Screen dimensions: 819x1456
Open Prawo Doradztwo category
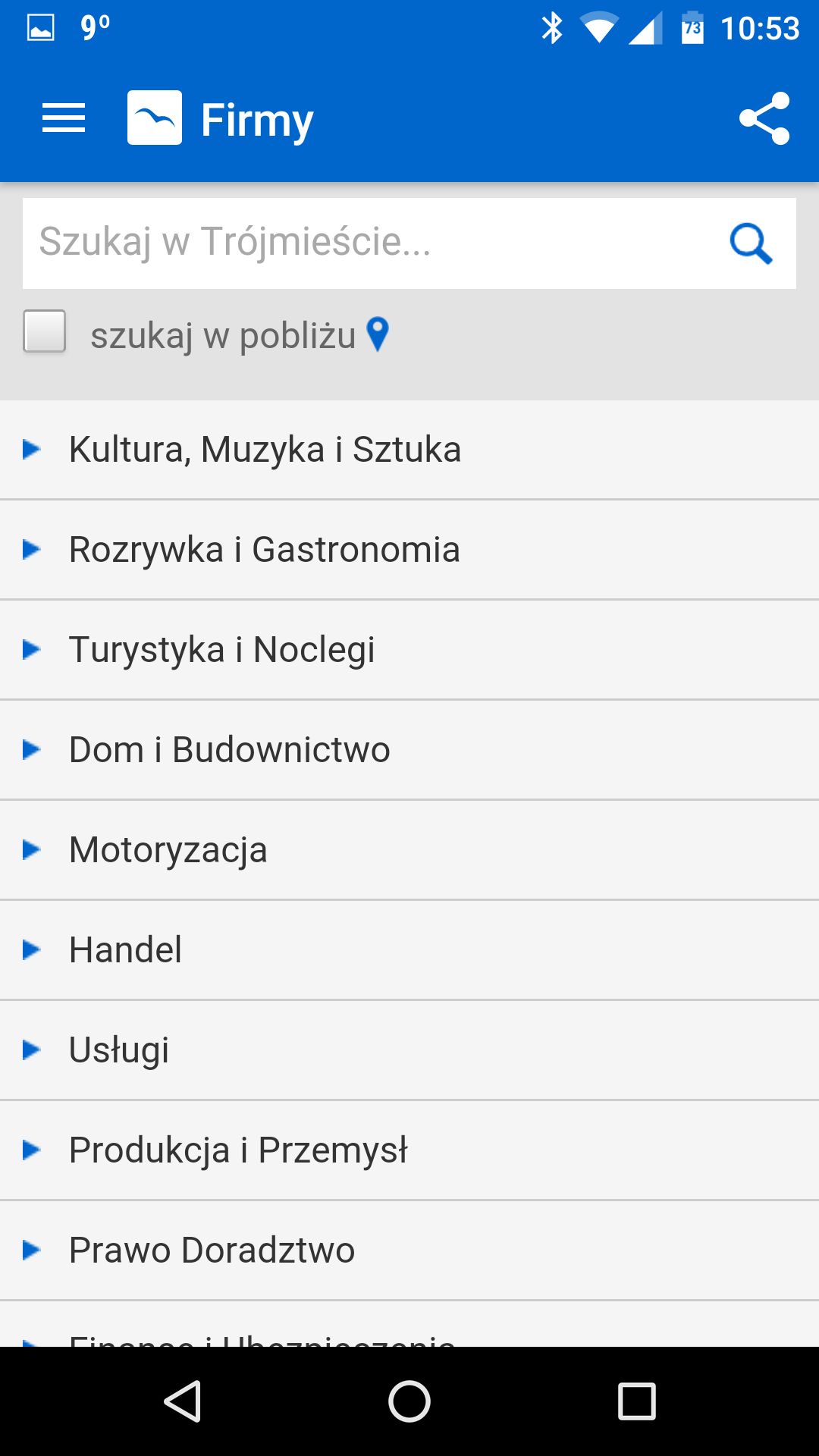tap(409, 1250)
